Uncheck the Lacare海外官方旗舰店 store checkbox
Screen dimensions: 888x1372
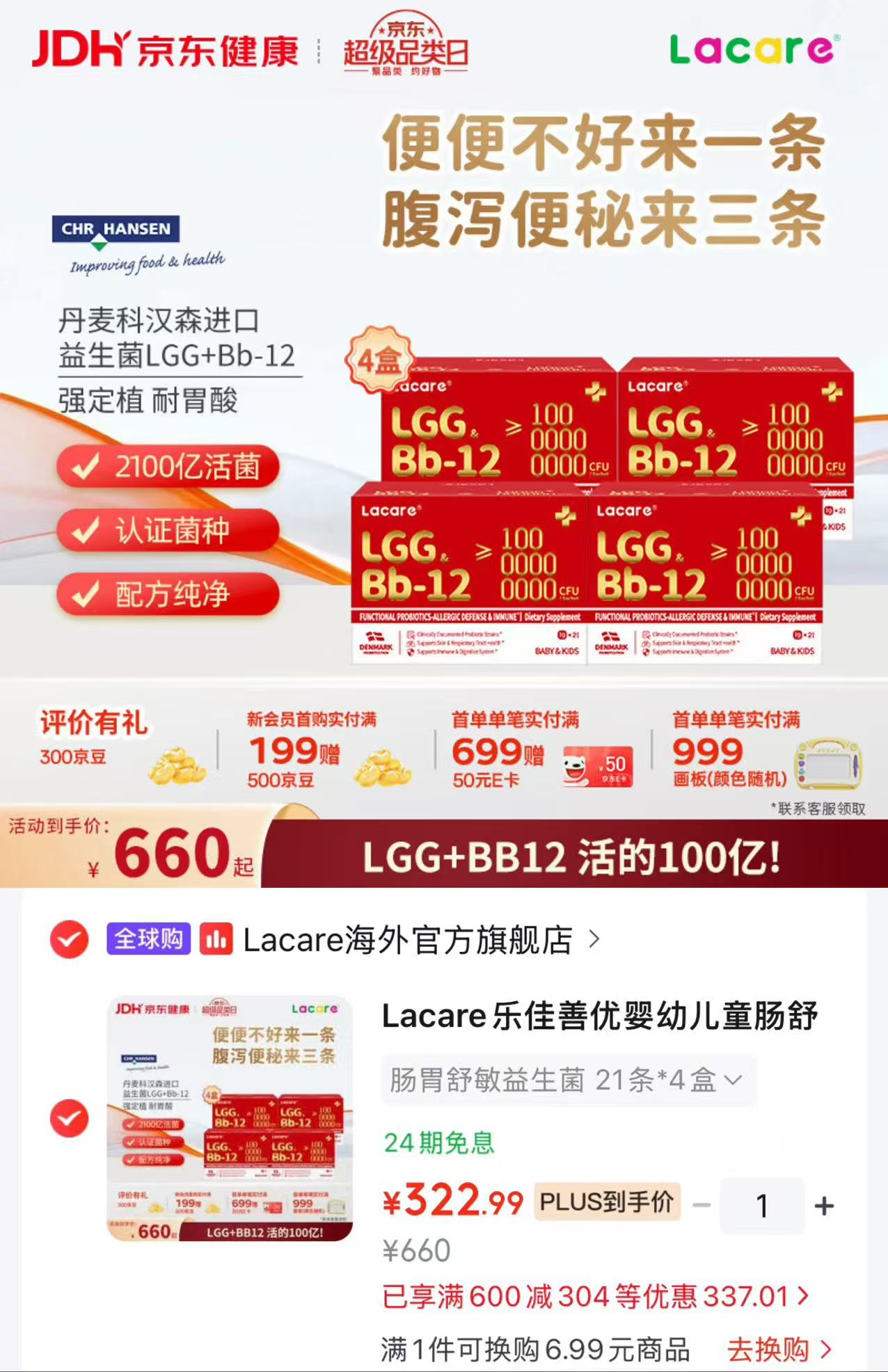(x=70, y=939)
